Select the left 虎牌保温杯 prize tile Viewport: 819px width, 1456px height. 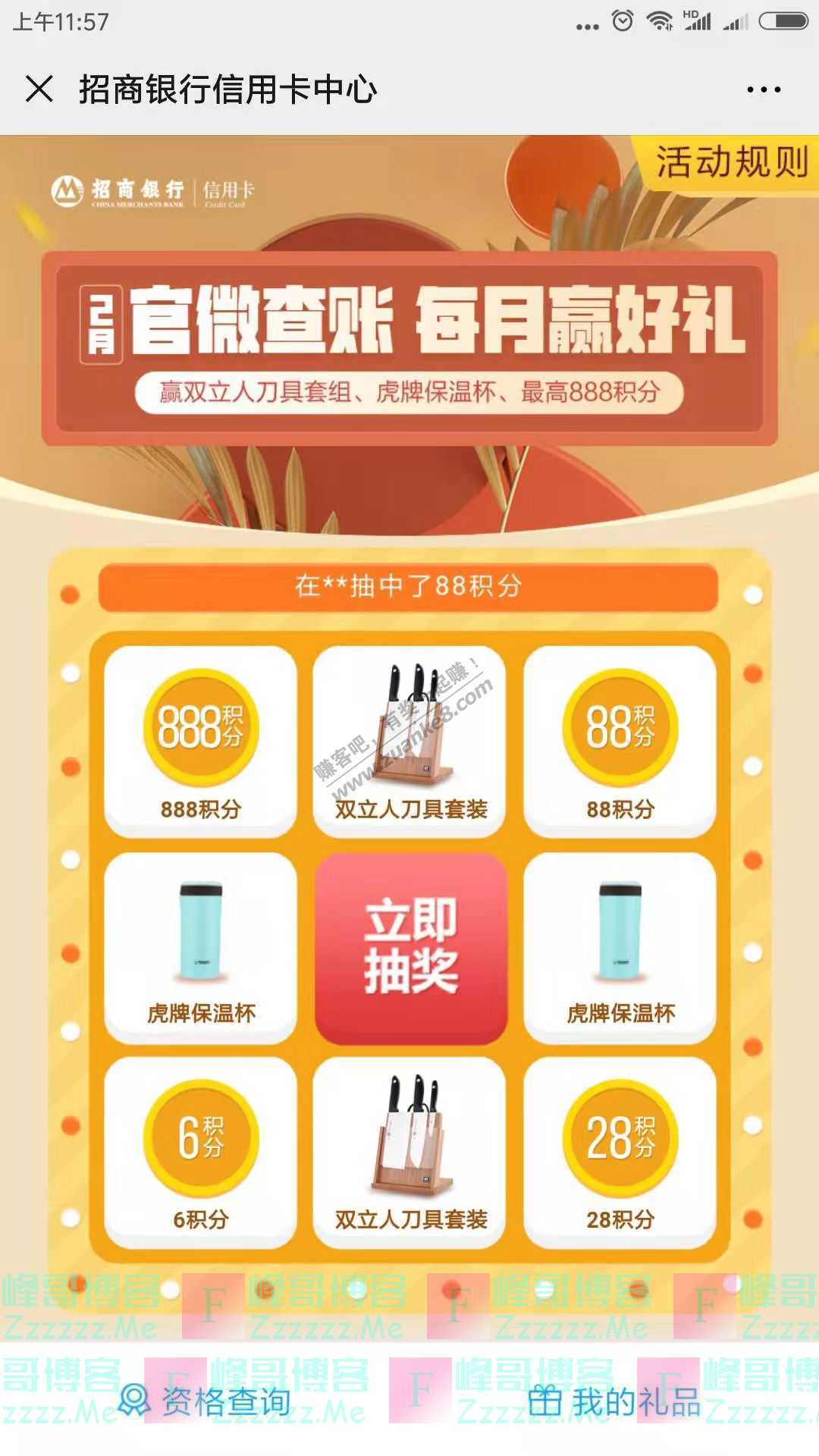click(x=200, y=946)
